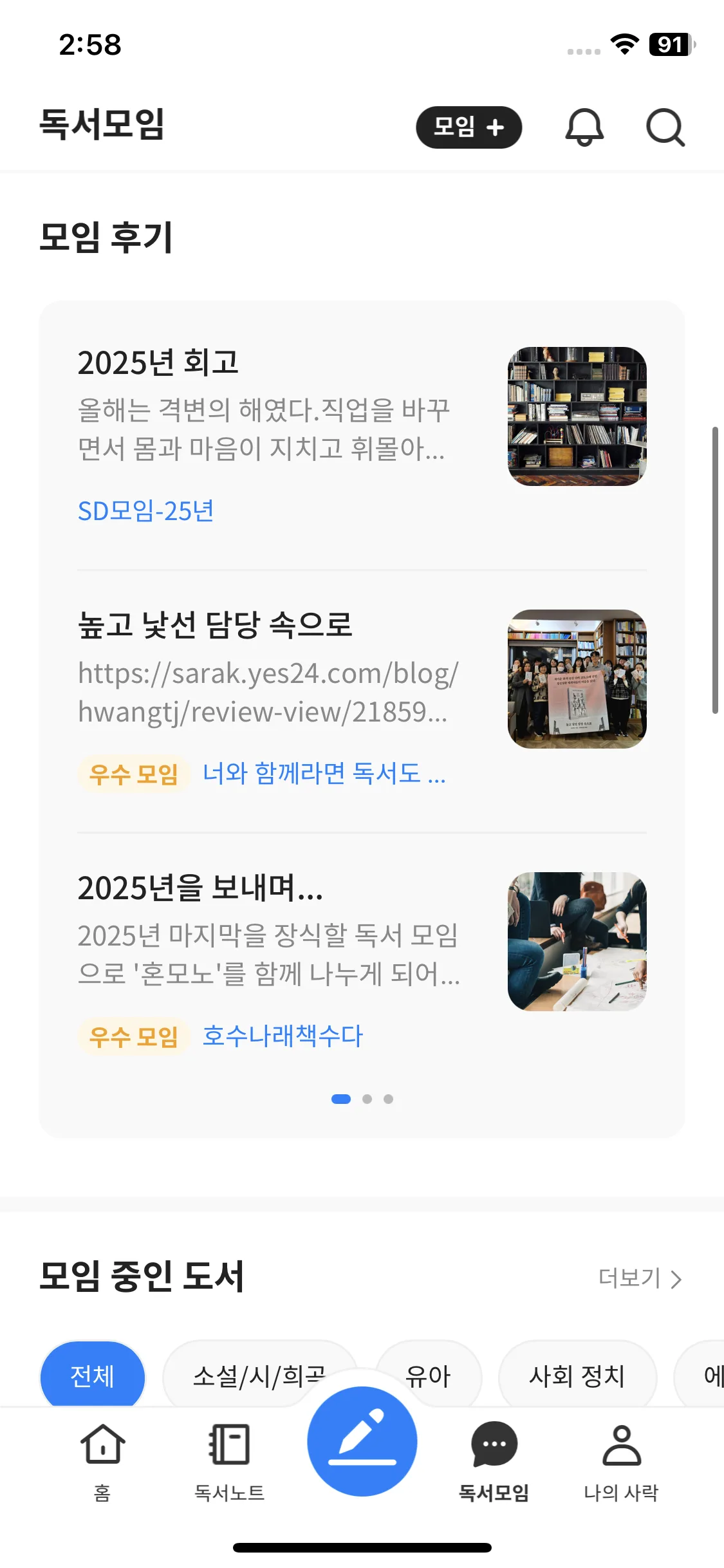Select the 전체 category chip

click(x=92, y=1376)
